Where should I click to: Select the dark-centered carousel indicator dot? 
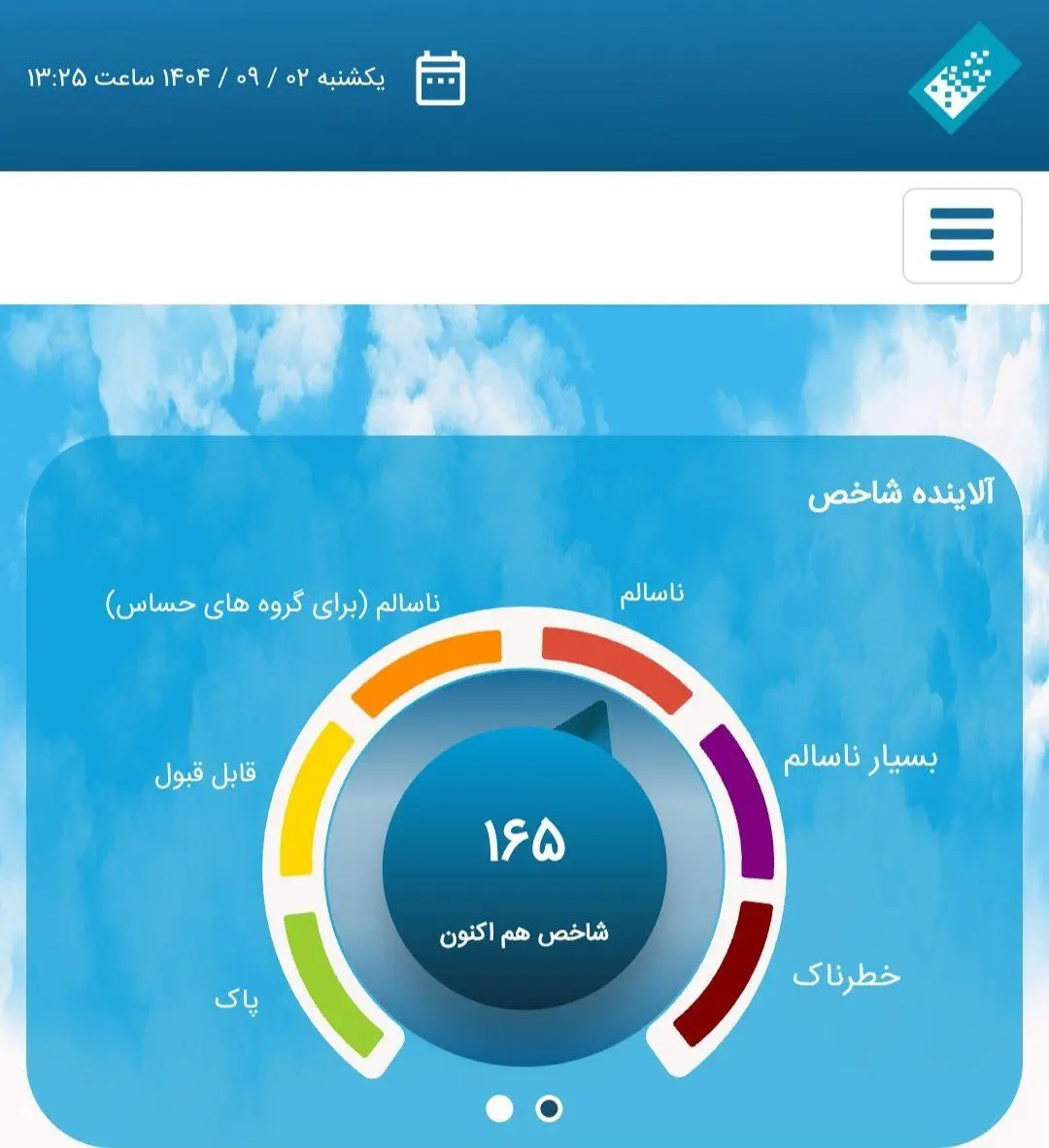click(549, 1108)
